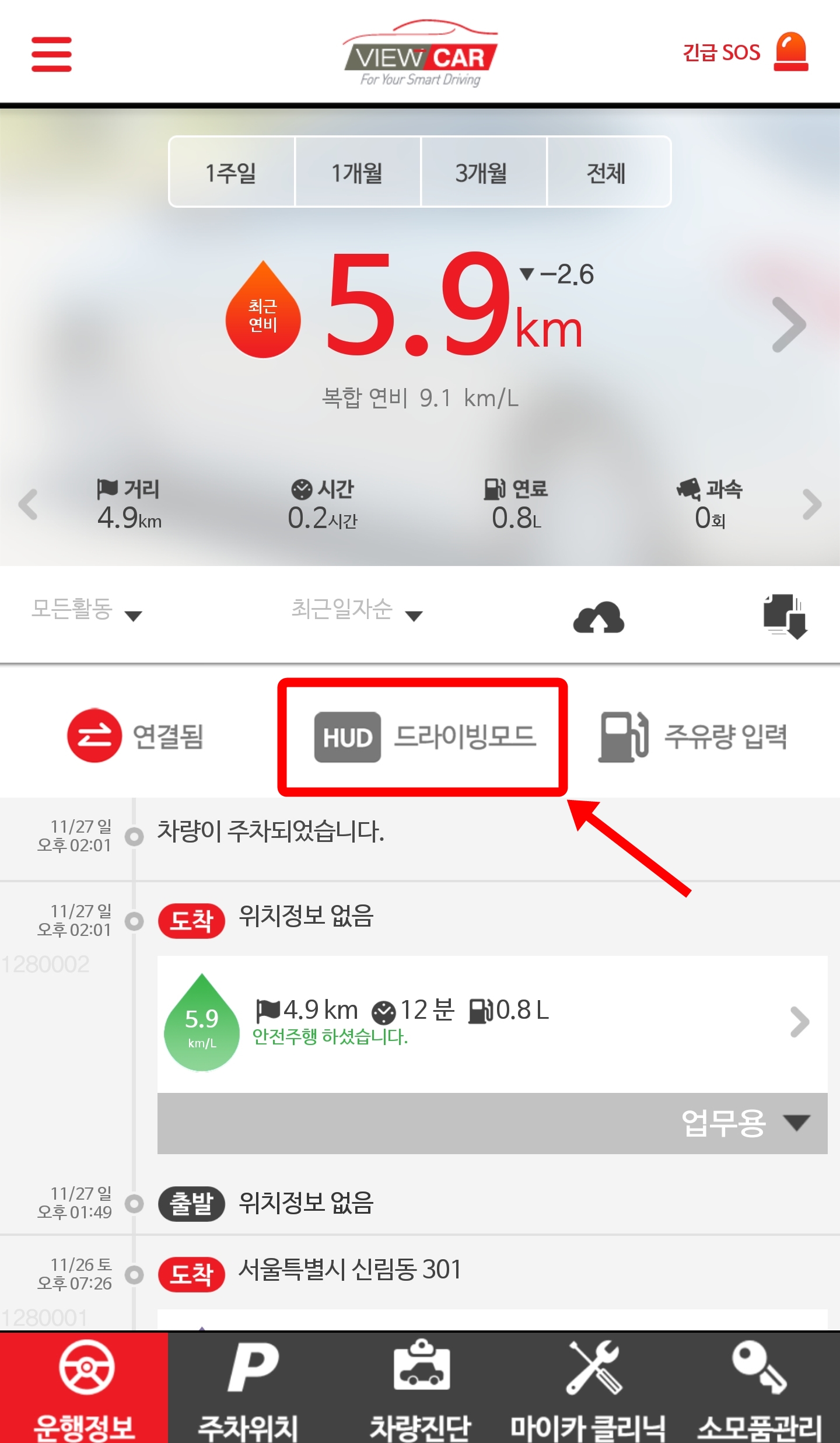840x1443 pixels.
Task: Open the hamburger drawer menu
Action: click(x=51, y=54)
